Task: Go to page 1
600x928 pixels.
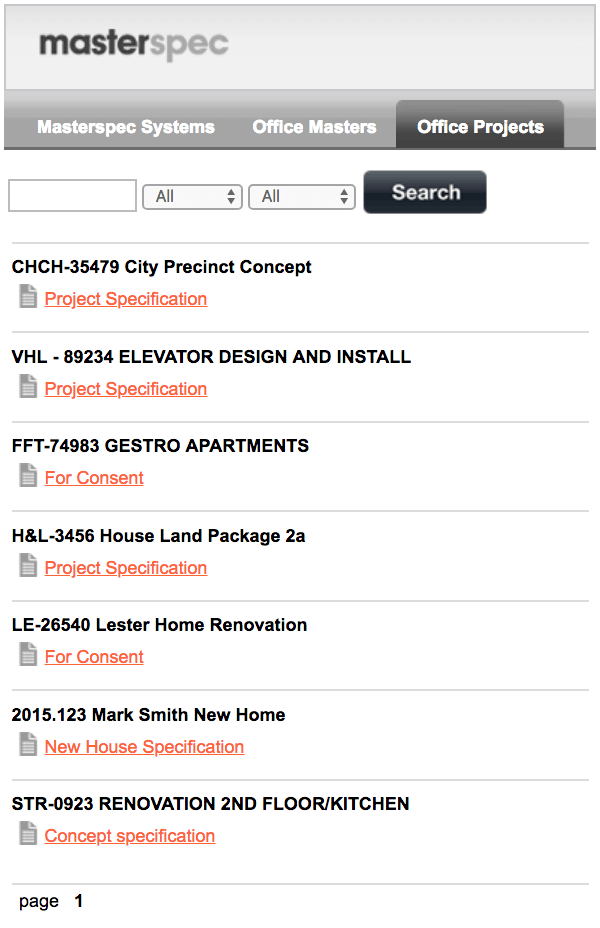Action: click(x=79, y=901)
